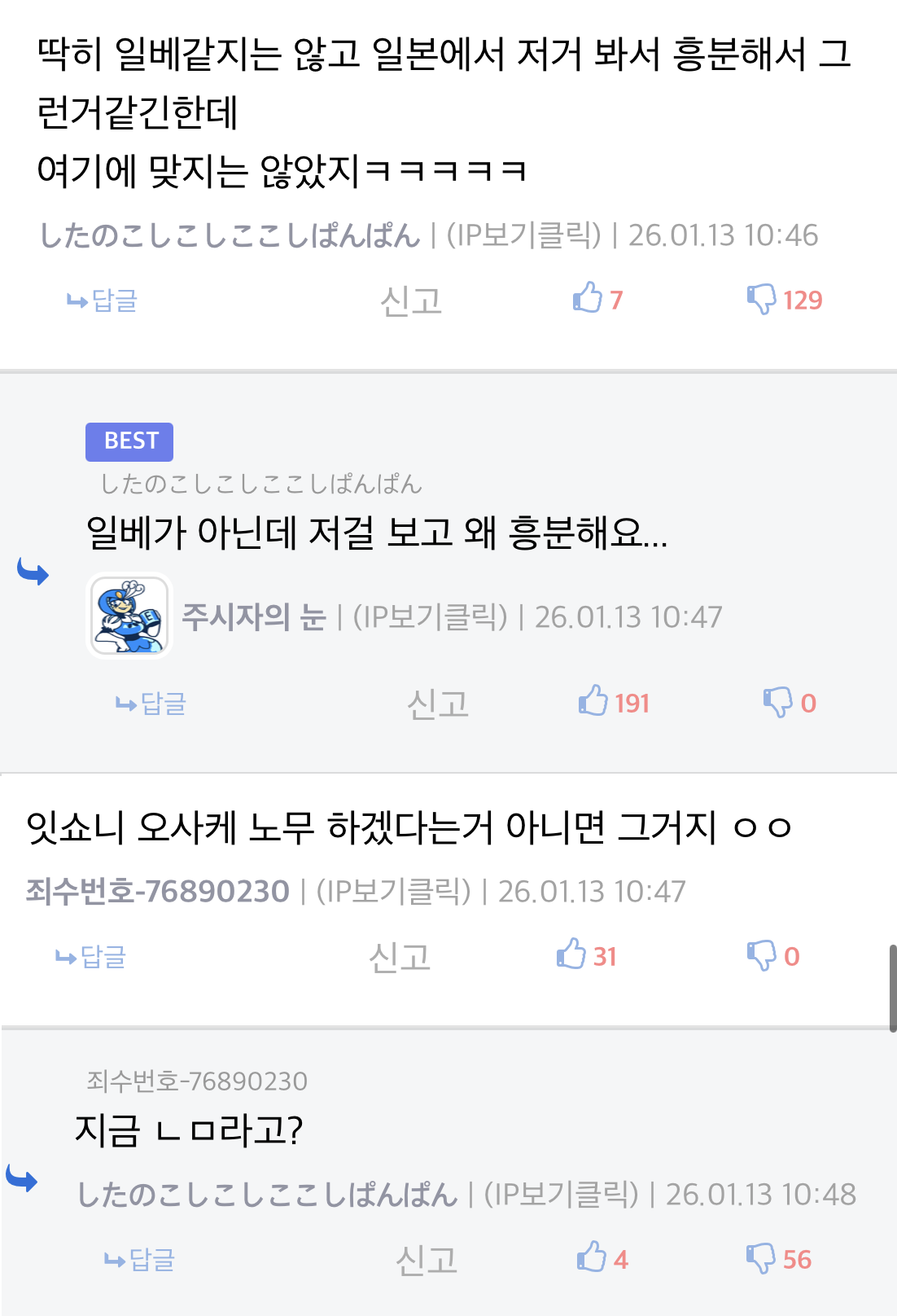This screenshot has height=1316, width=897.
Task: Upvote the comment with 7 likes
Action: 588,298
